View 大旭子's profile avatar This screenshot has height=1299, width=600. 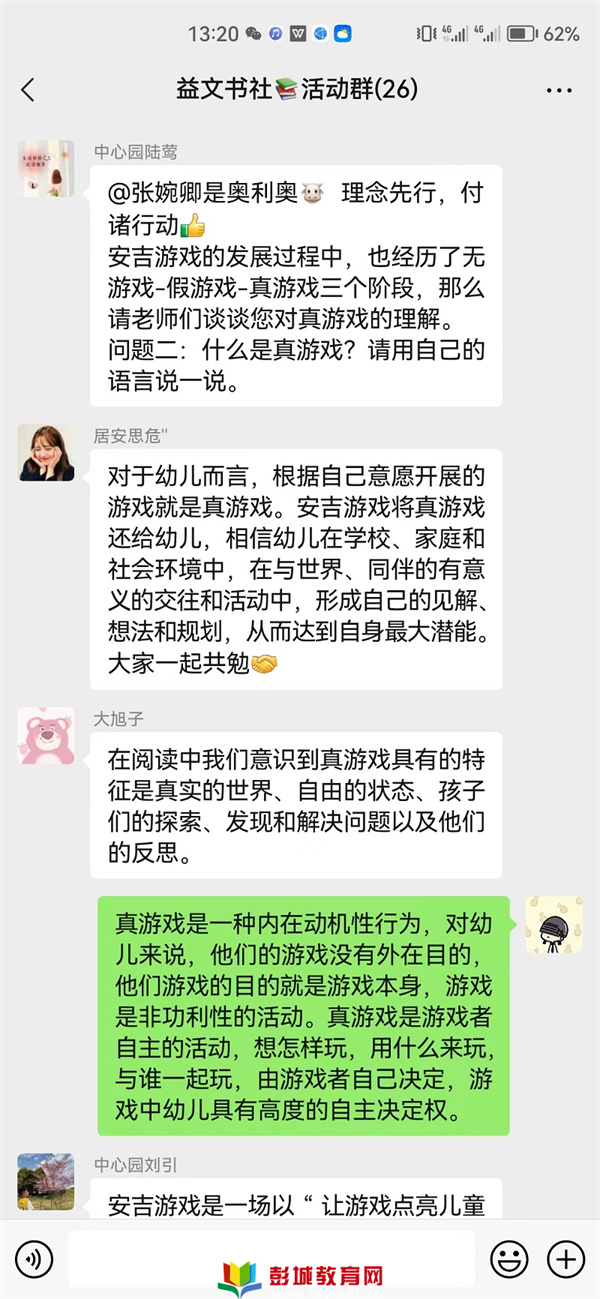pos(46,735)
